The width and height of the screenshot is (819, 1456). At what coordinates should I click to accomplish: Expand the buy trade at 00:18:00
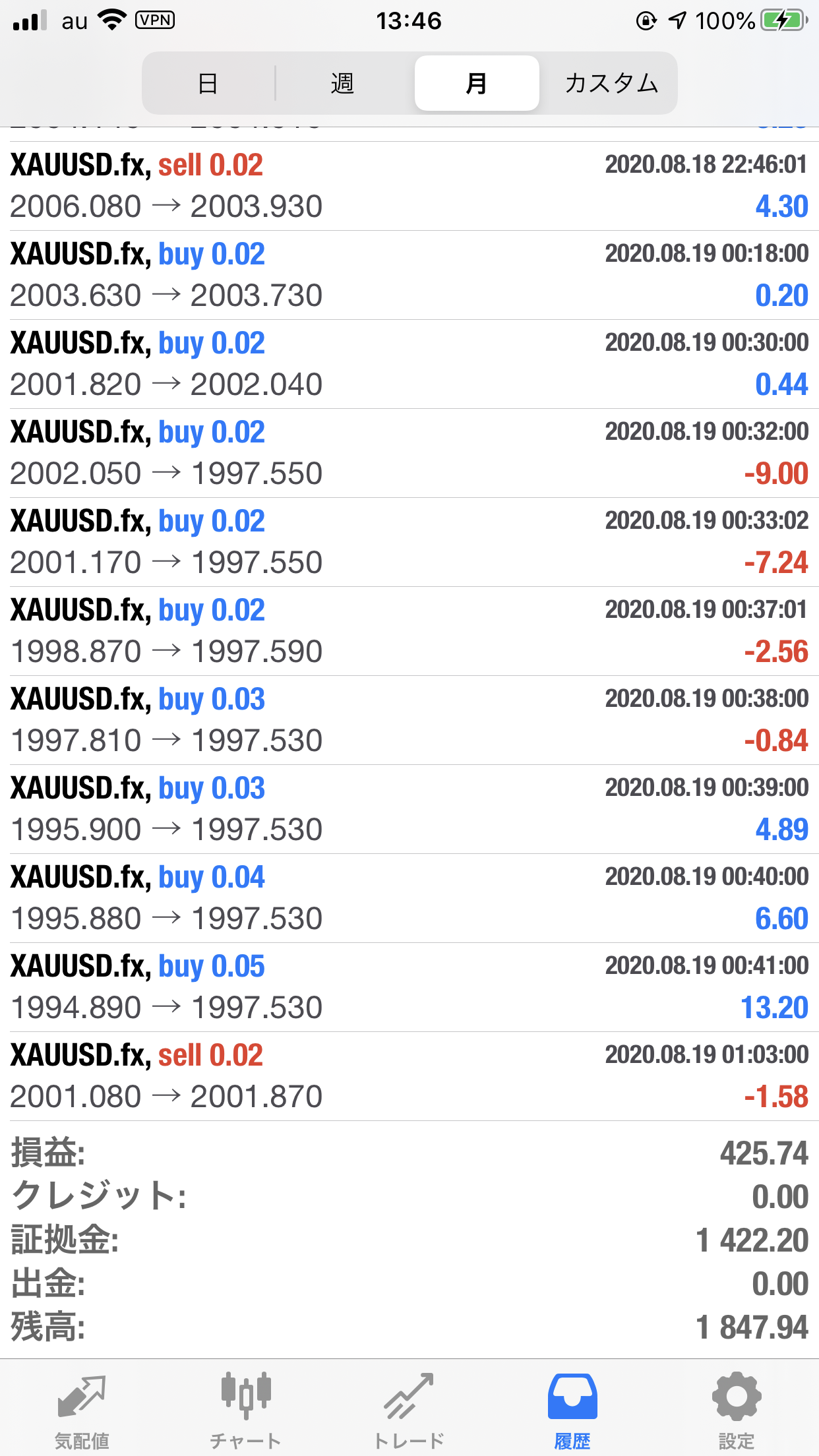tap(409, 275)
